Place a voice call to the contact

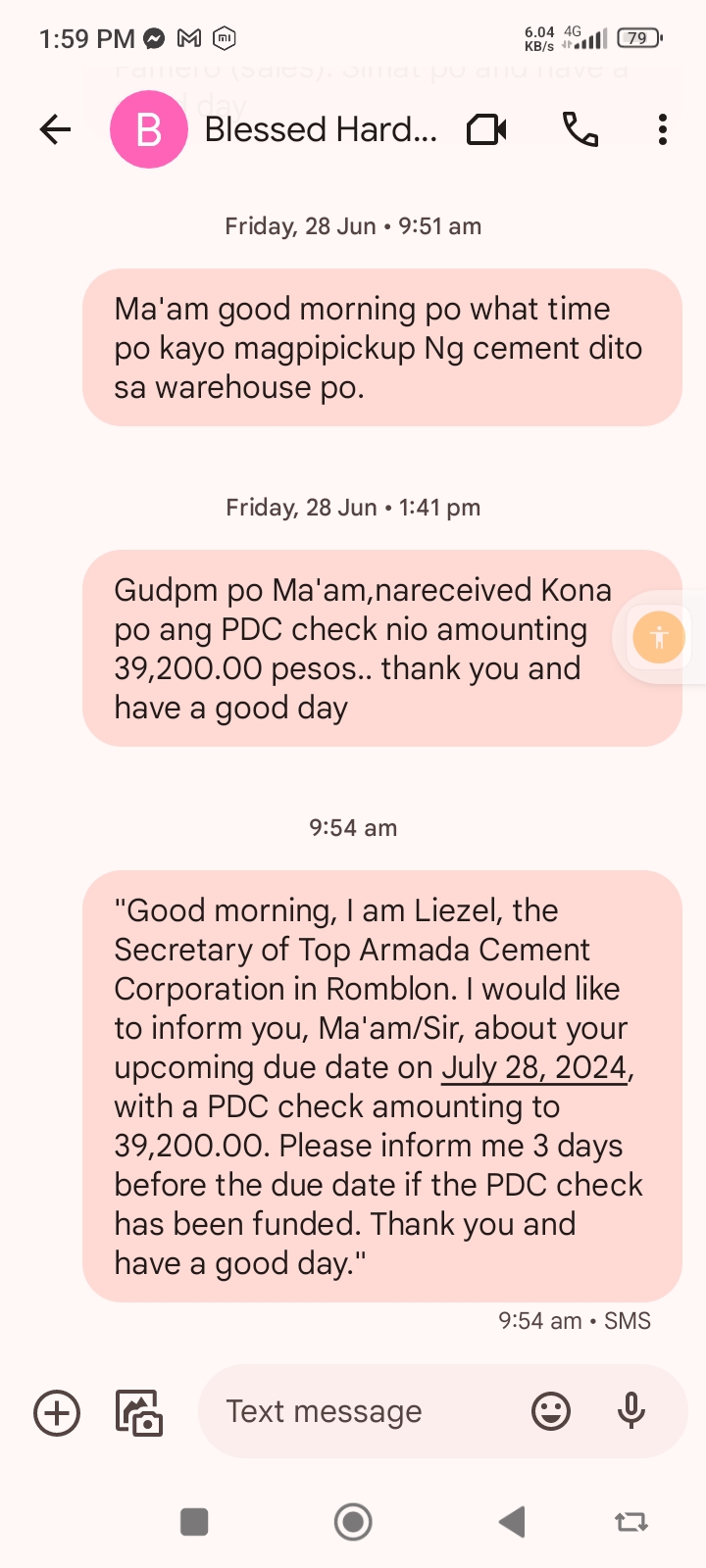[580, 129]
